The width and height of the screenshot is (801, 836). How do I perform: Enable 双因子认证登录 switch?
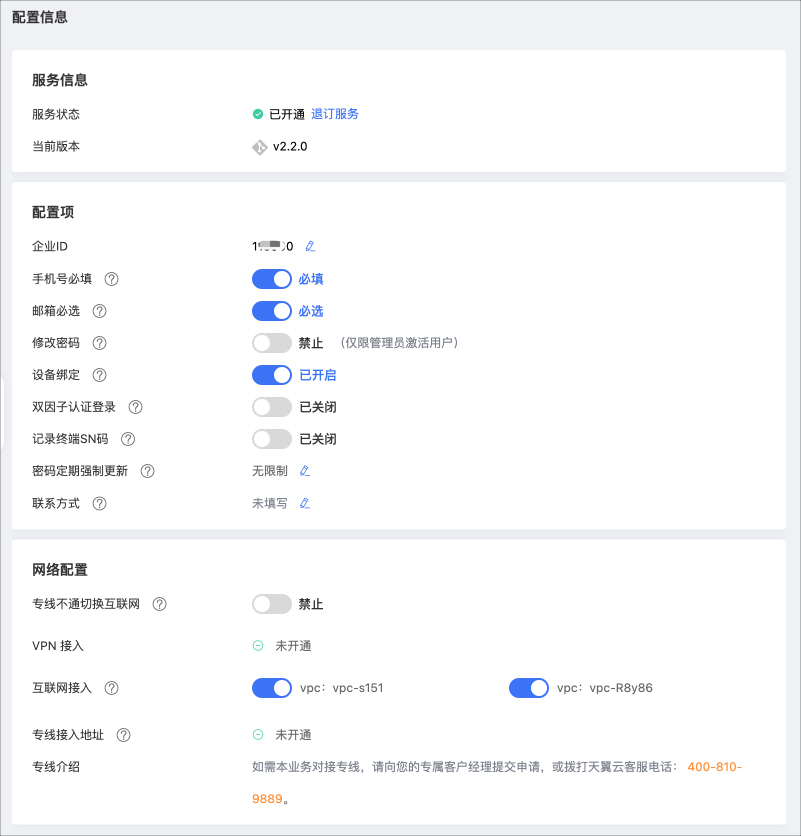pyautogui.click(x=272, y=407)
